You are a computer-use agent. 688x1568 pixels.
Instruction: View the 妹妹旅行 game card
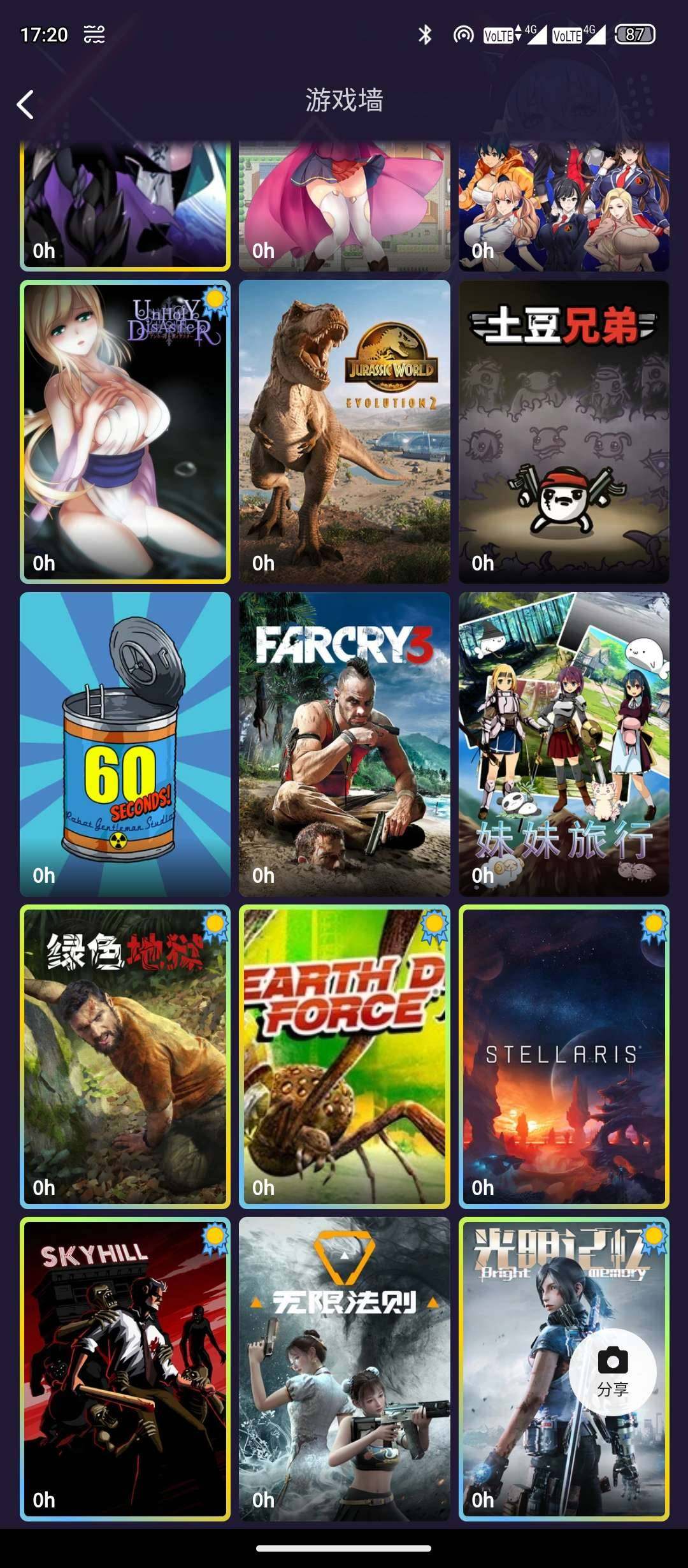click(x=564, y=744)
